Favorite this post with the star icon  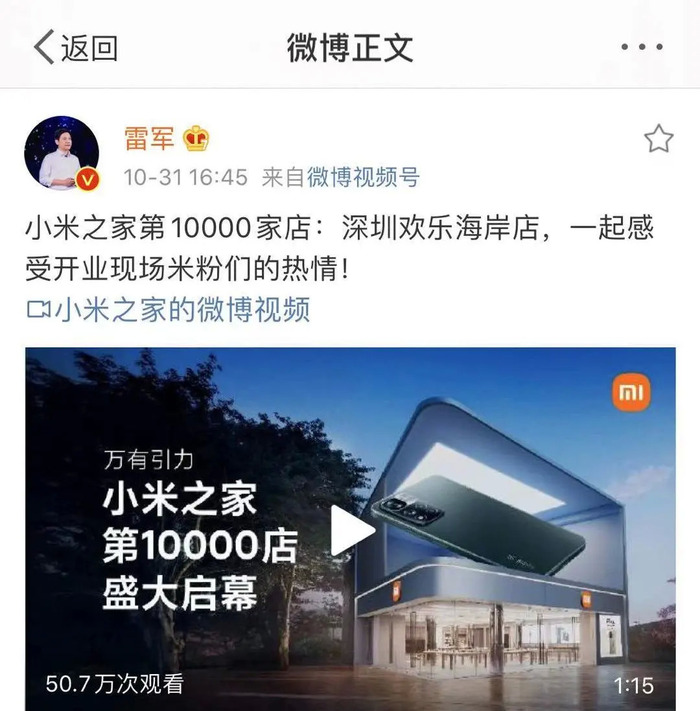click(x=658, y=139)
